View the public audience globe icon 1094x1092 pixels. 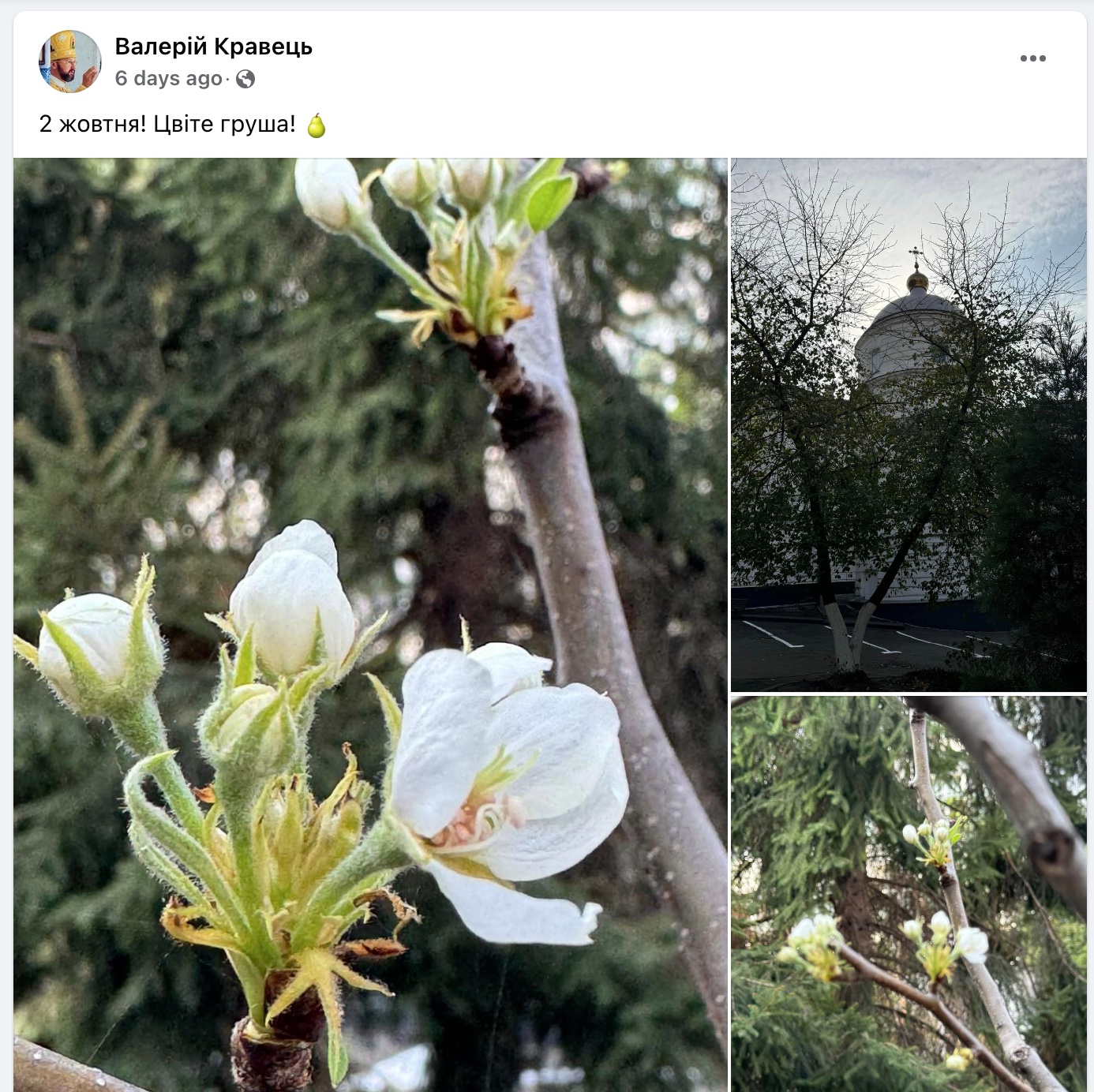[245, 79]
